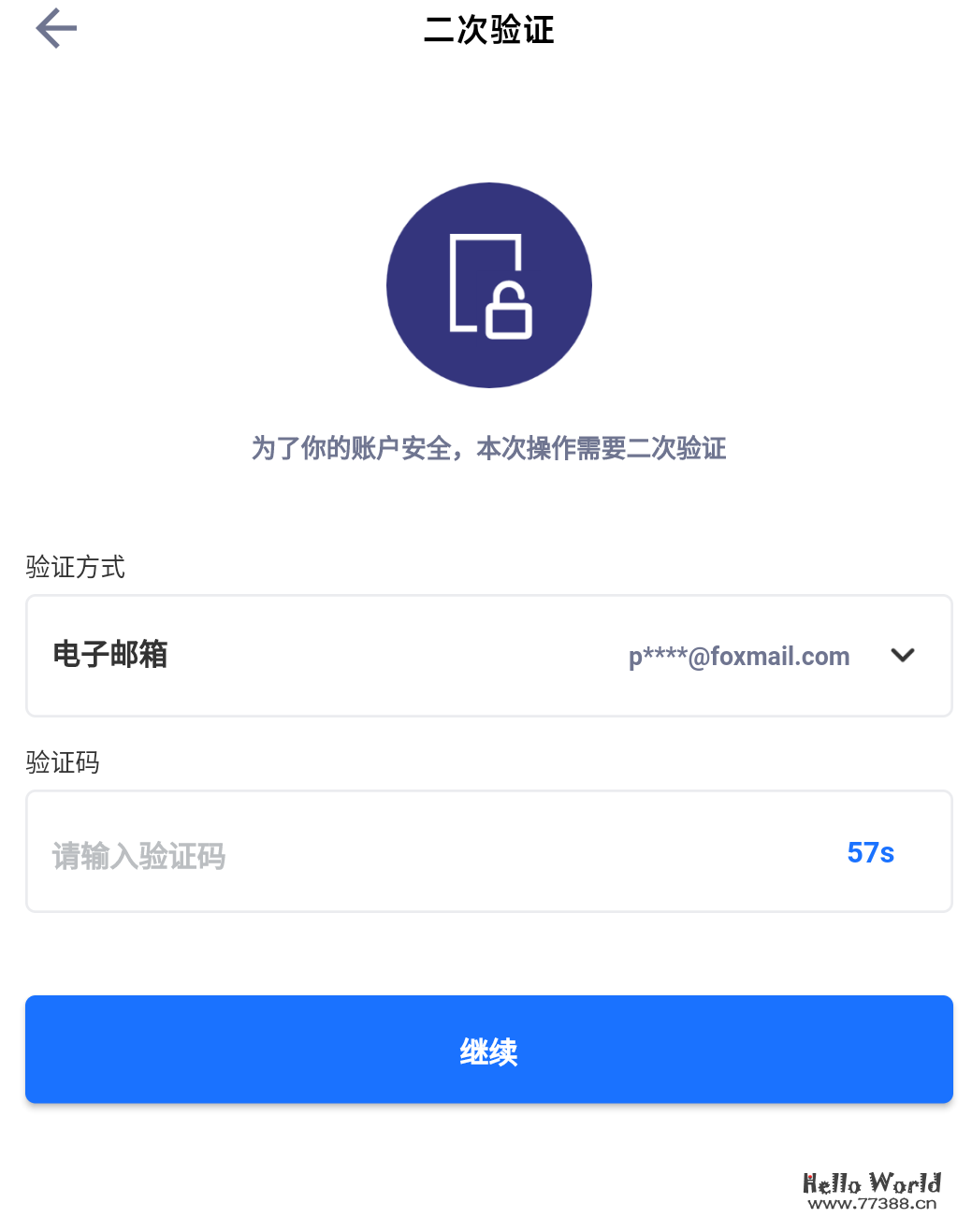Screen dimensions: 972x1232
Task: Click the 57s countdown timer
Action: pos(870,851)
